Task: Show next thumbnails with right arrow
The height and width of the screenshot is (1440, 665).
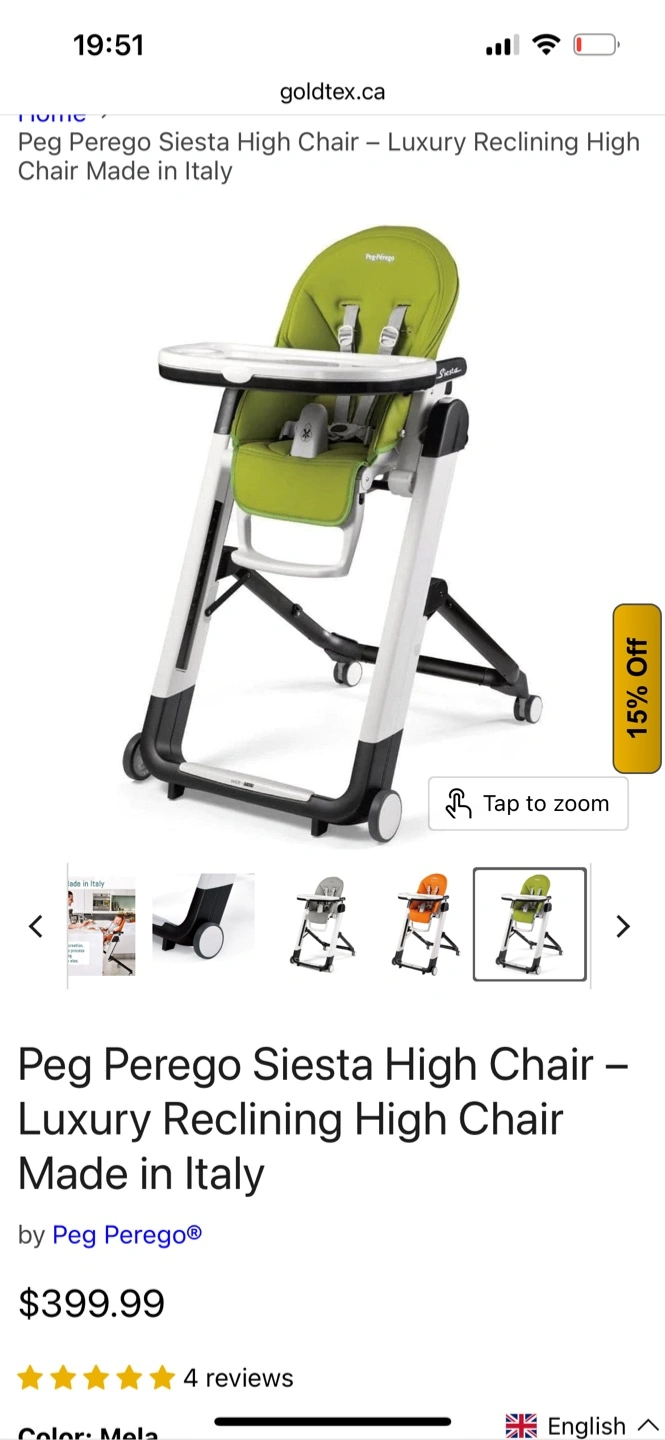Action: (x=623, y=927)
